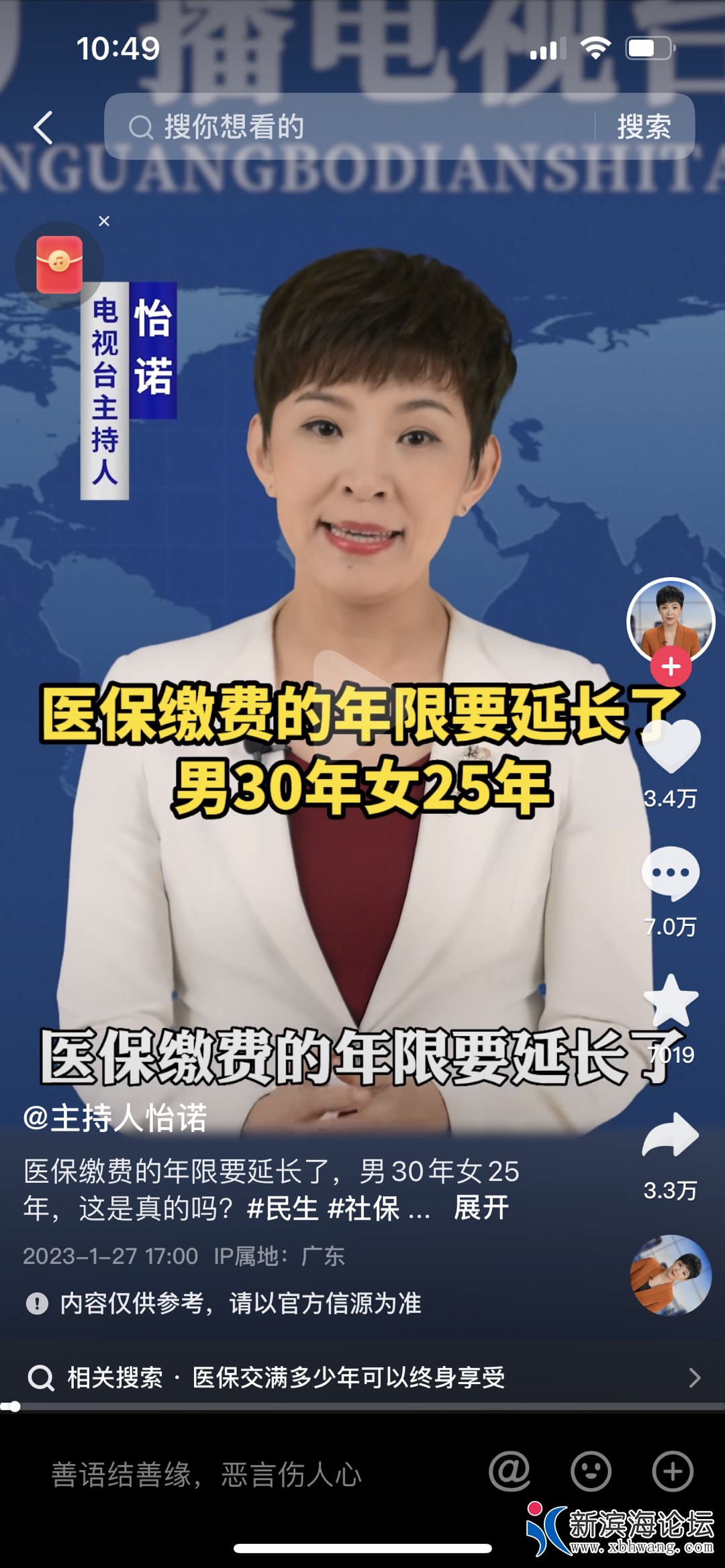Tap the 搜索 button
Screen dimensions: 725x1568
pos(644,127)
